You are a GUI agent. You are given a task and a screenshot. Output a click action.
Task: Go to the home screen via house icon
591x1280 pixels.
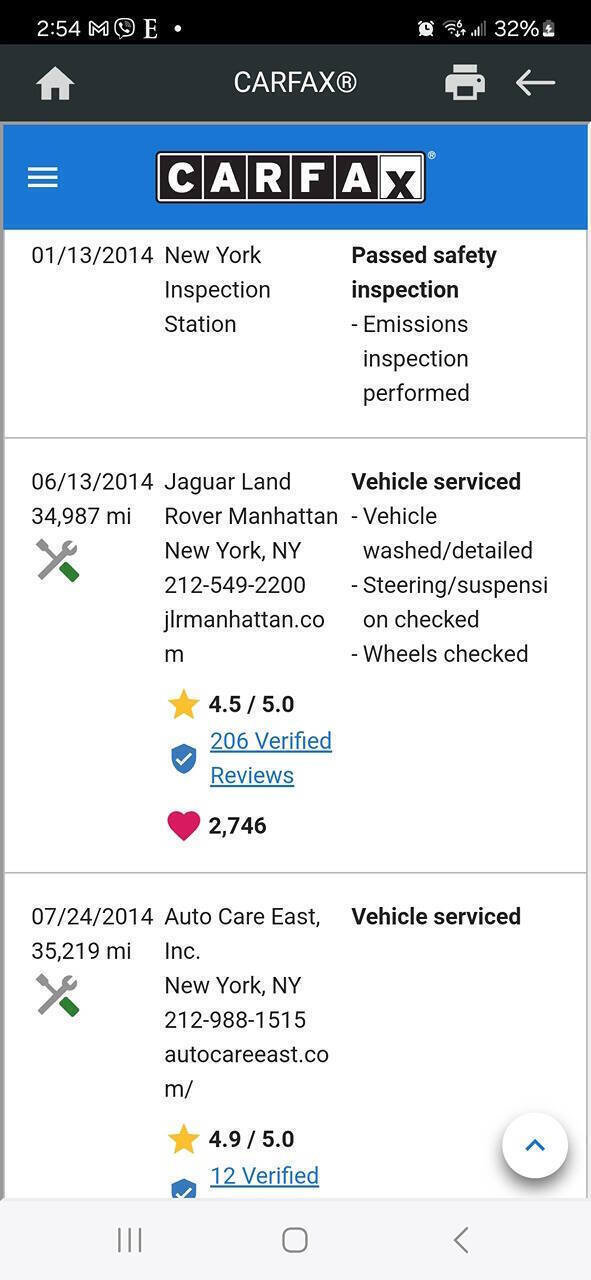tap(55, 83)
